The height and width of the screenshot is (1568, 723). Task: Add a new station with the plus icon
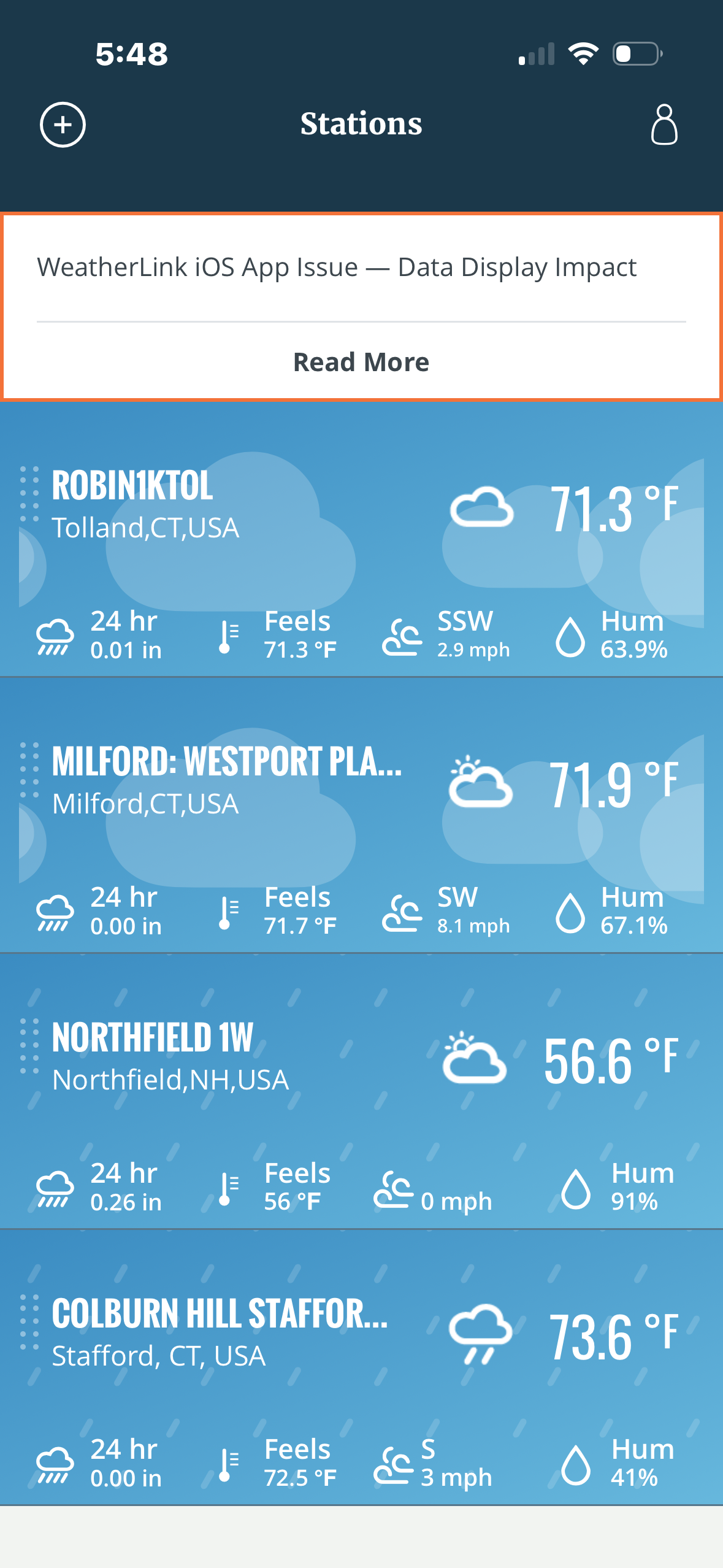[x=63, y=125]
